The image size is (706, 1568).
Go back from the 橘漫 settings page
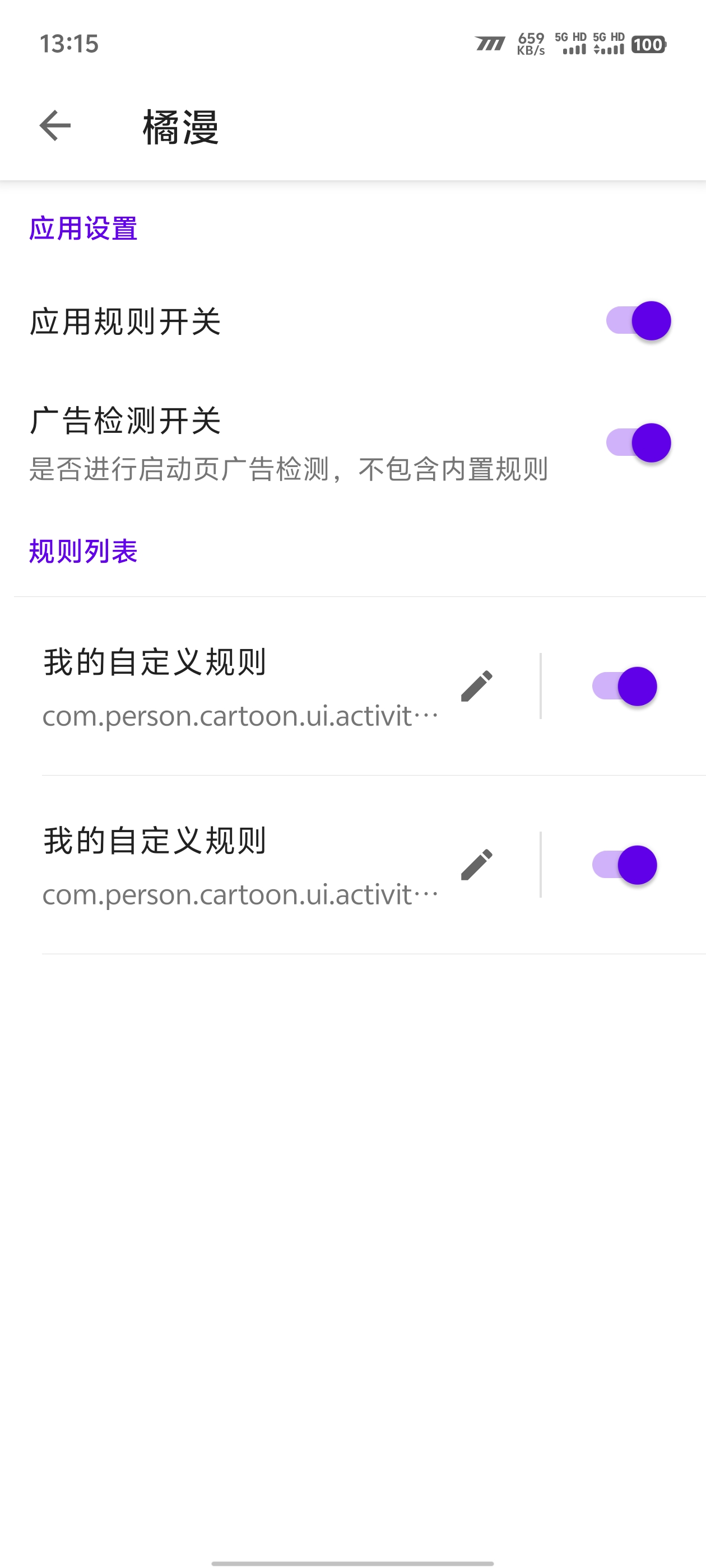pyautogui.click(x=55, y=126)
